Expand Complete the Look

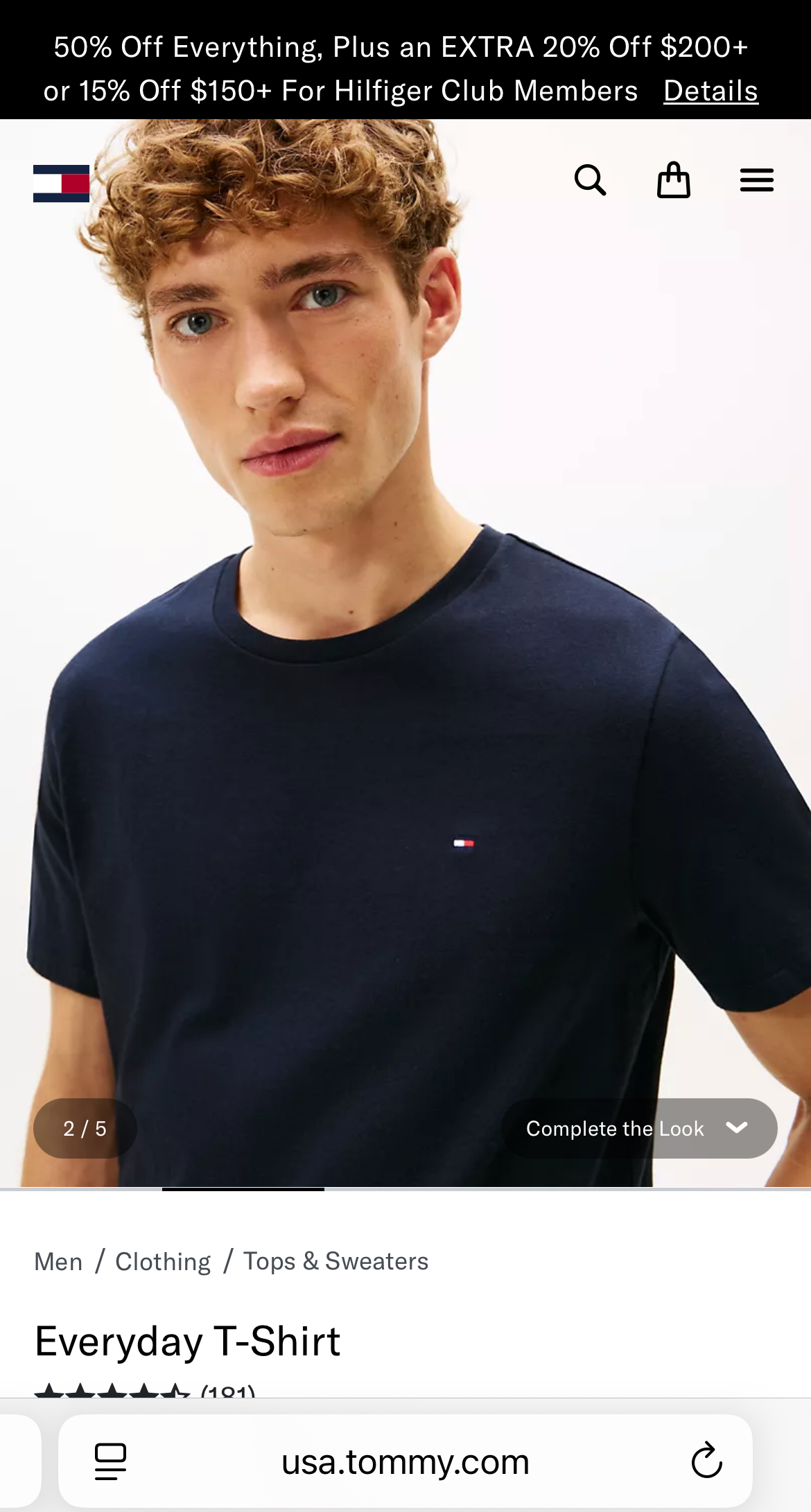click(638, 1128)
